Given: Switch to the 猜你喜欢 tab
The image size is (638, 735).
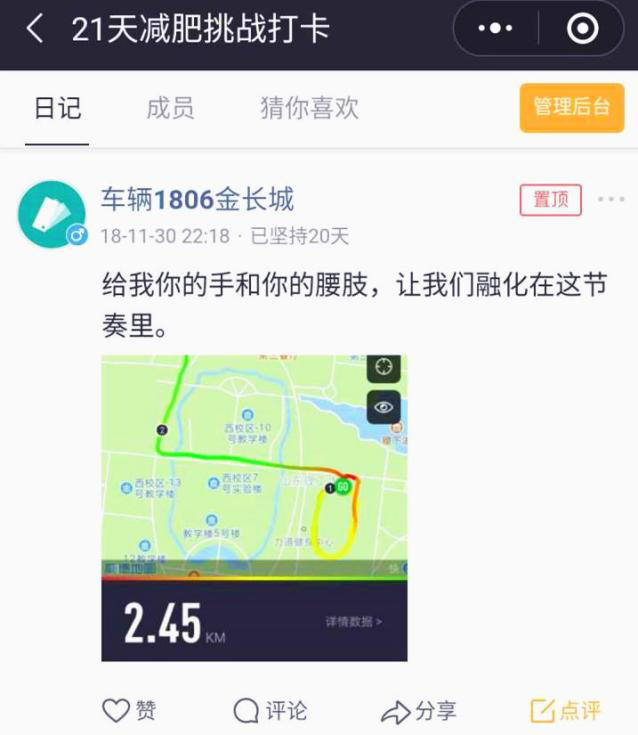Looking at the screenshot, I should point(309,108).
